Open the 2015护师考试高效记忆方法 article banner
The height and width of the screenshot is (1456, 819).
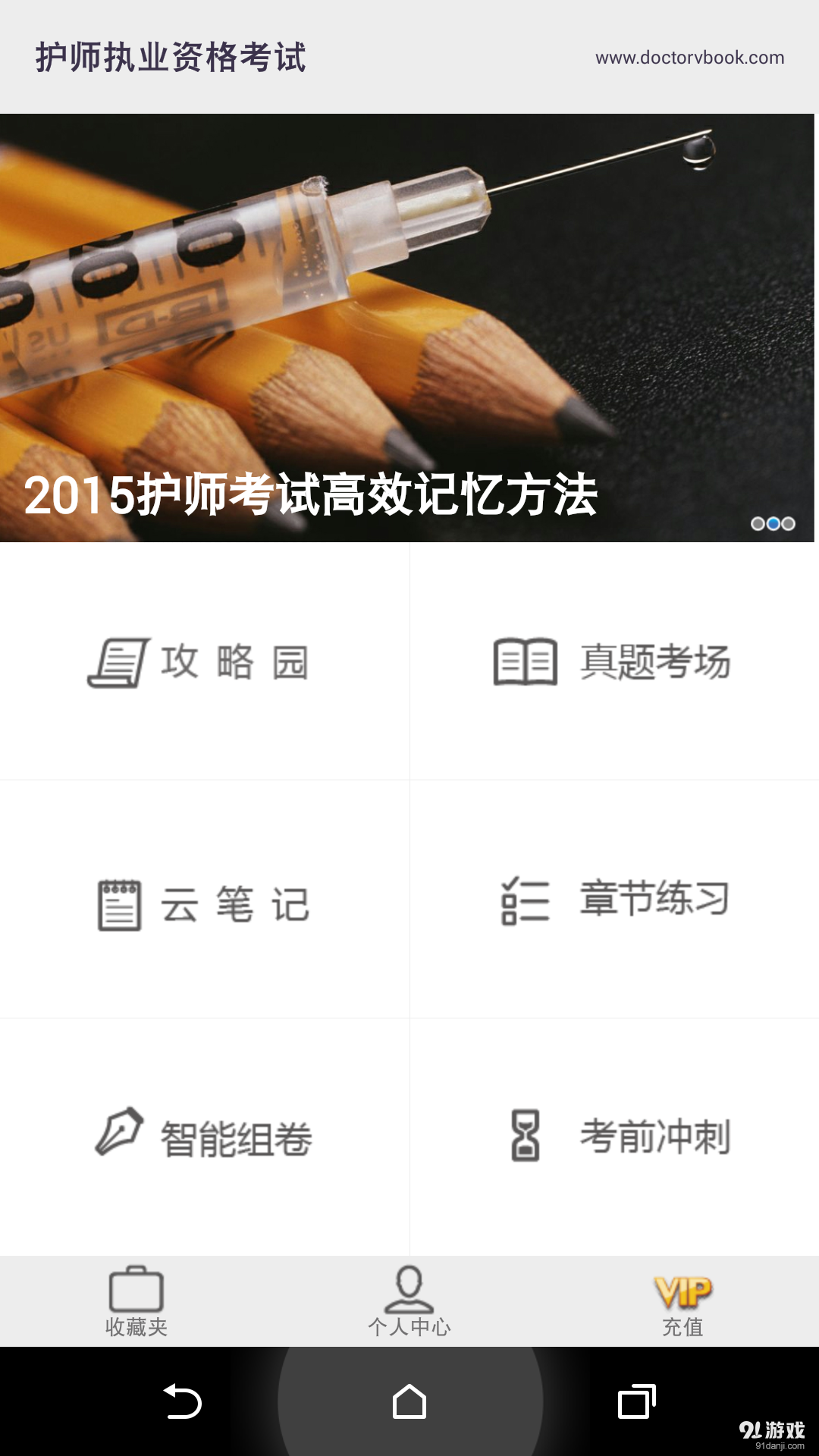coord(311,497)
